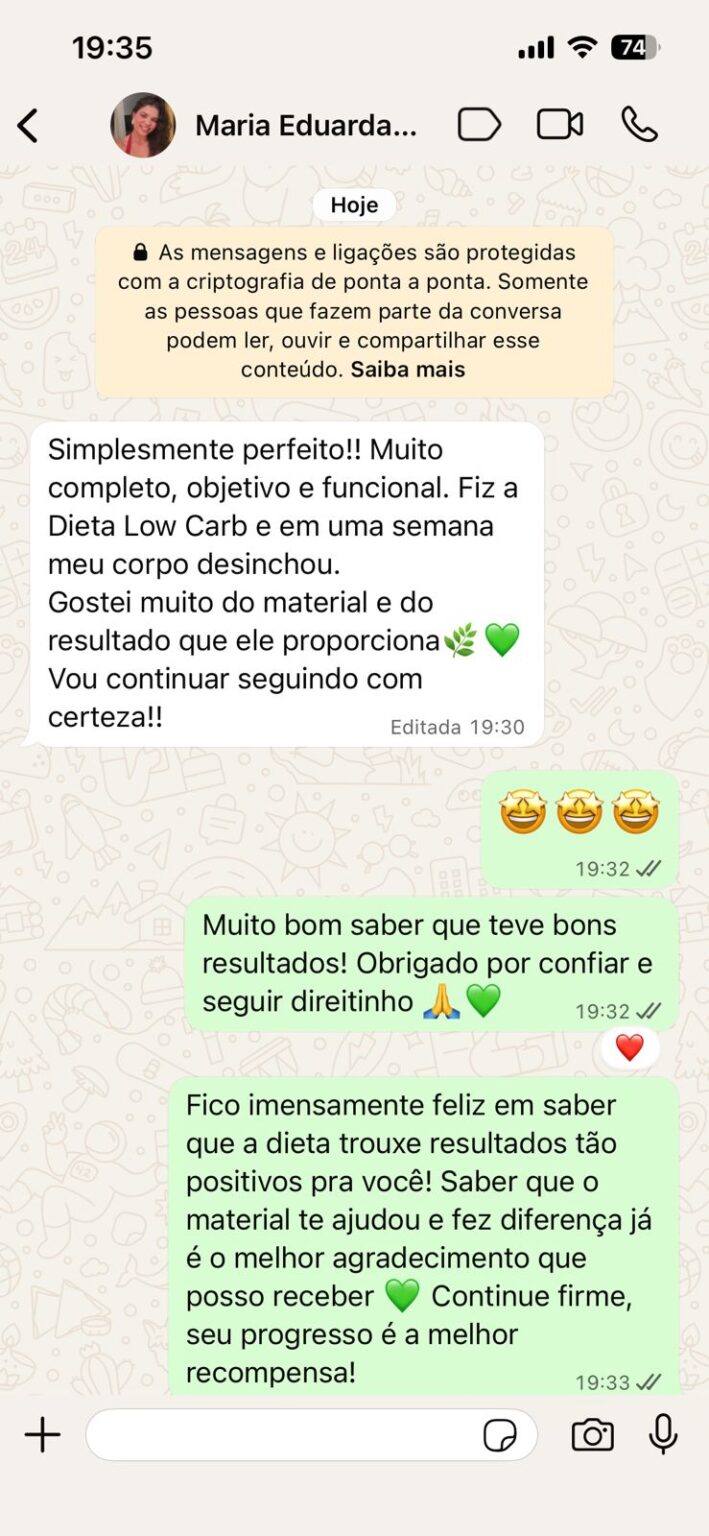
Task: Open the plus attachment menu
Action: pyautogui.click(x=42, y=1435)
